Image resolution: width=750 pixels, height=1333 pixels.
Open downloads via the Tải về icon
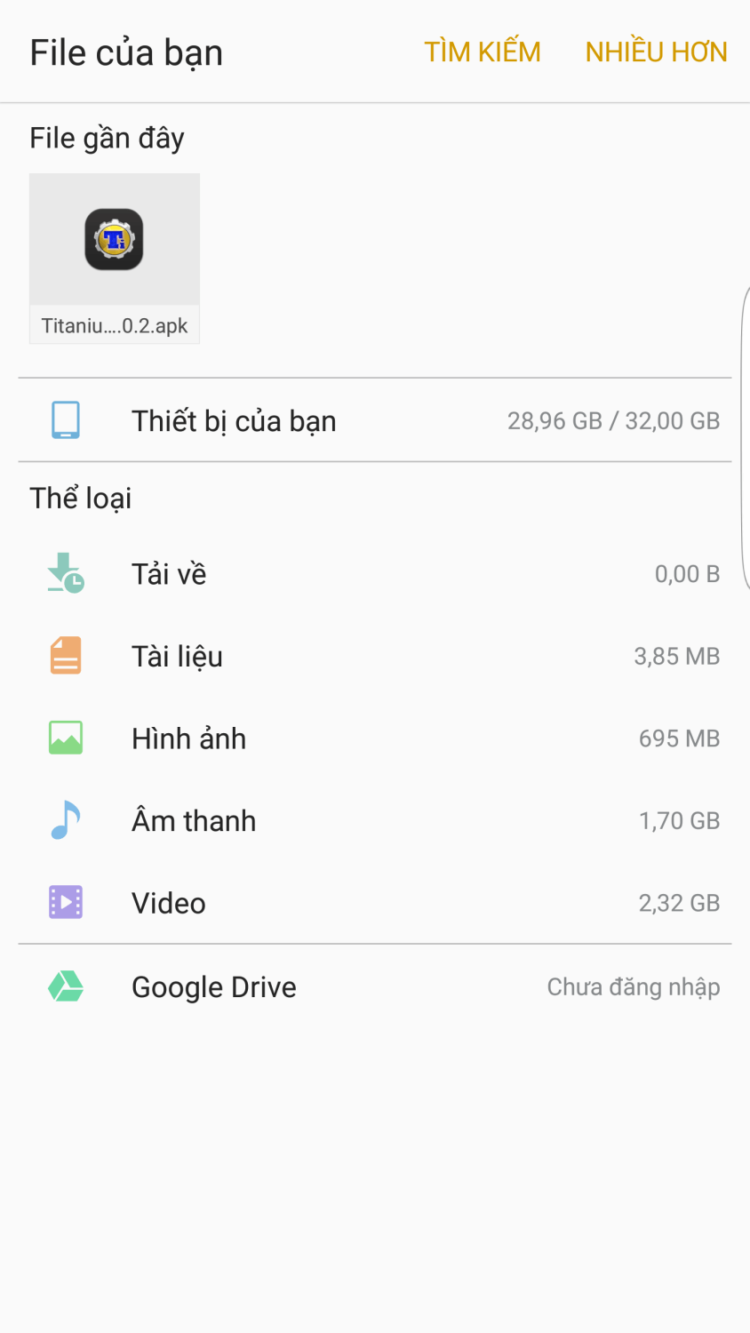tap(66, 572)
